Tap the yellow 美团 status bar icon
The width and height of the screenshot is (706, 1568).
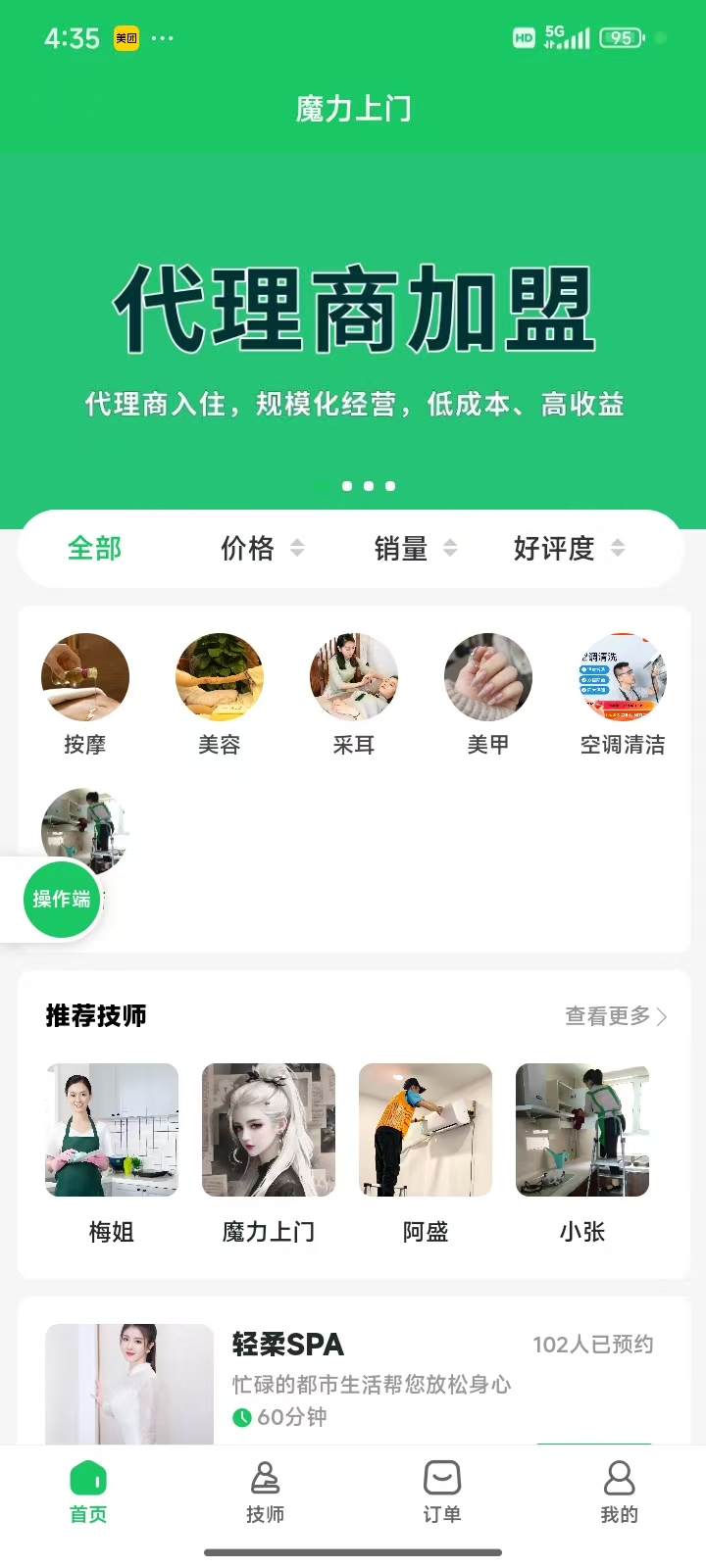point(126,38)
